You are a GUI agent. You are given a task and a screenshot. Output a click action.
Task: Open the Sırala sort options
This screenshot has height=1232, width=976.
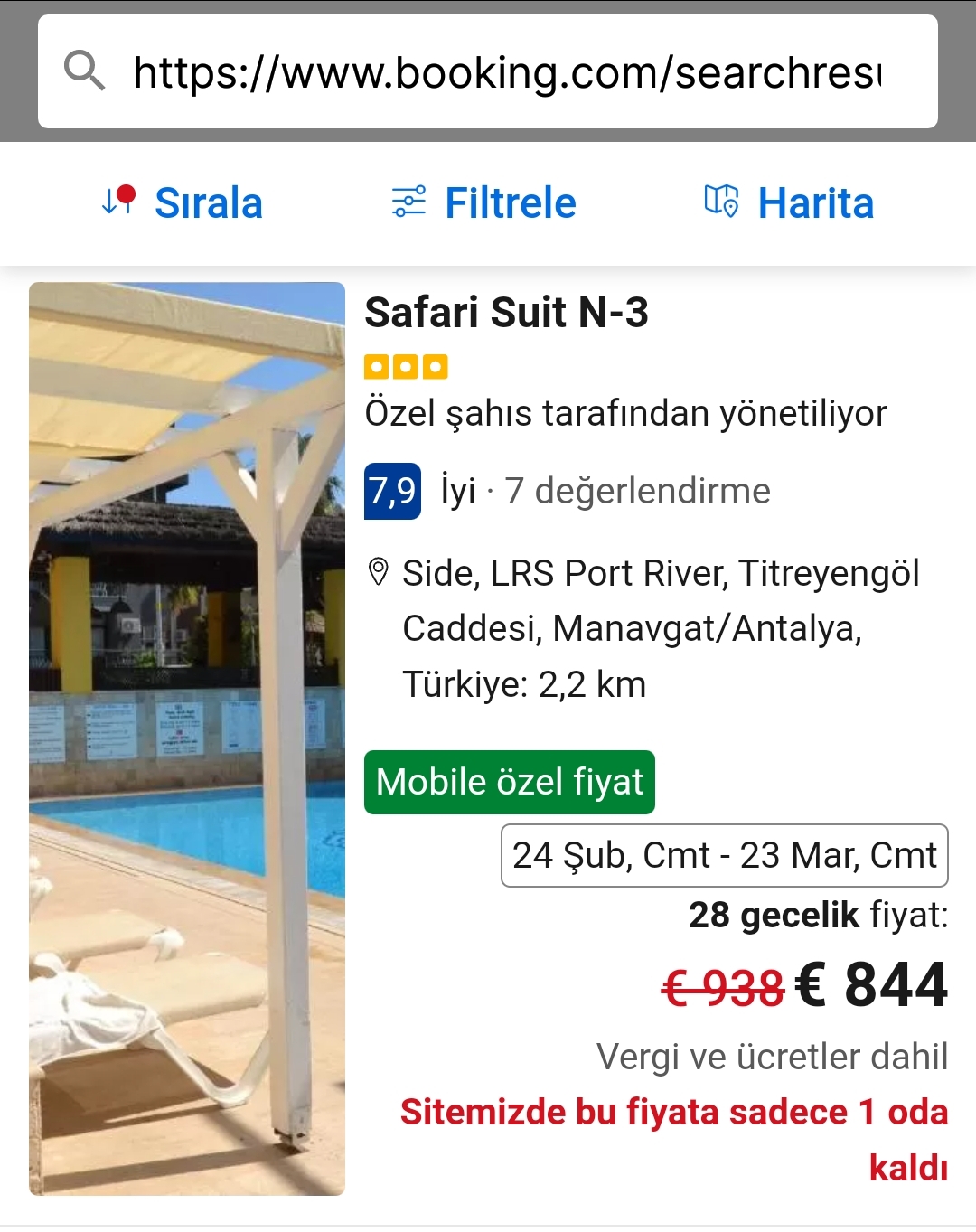click(x=183, y=202)
